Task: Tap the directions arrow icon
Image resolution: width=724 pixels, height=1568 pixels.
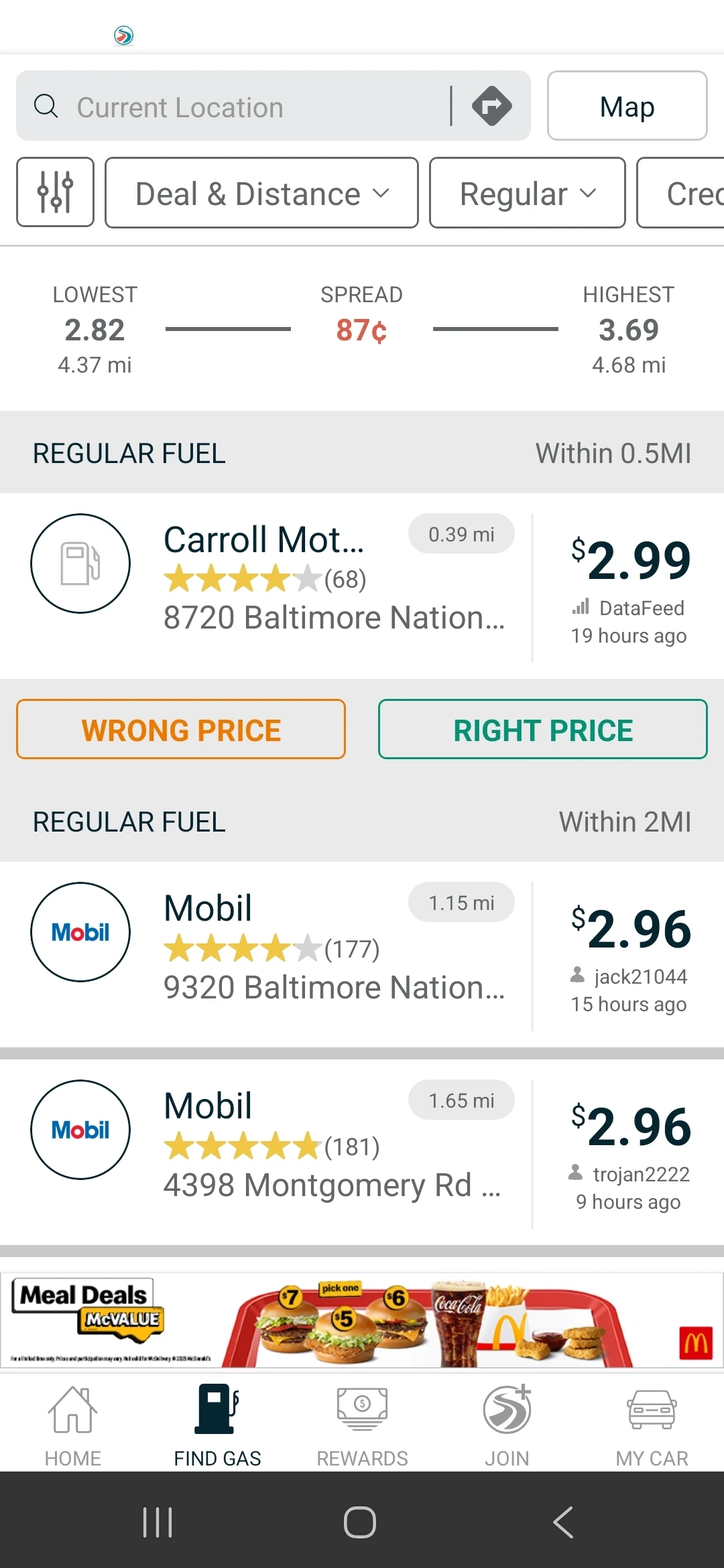Action: [x=491, y=106]
